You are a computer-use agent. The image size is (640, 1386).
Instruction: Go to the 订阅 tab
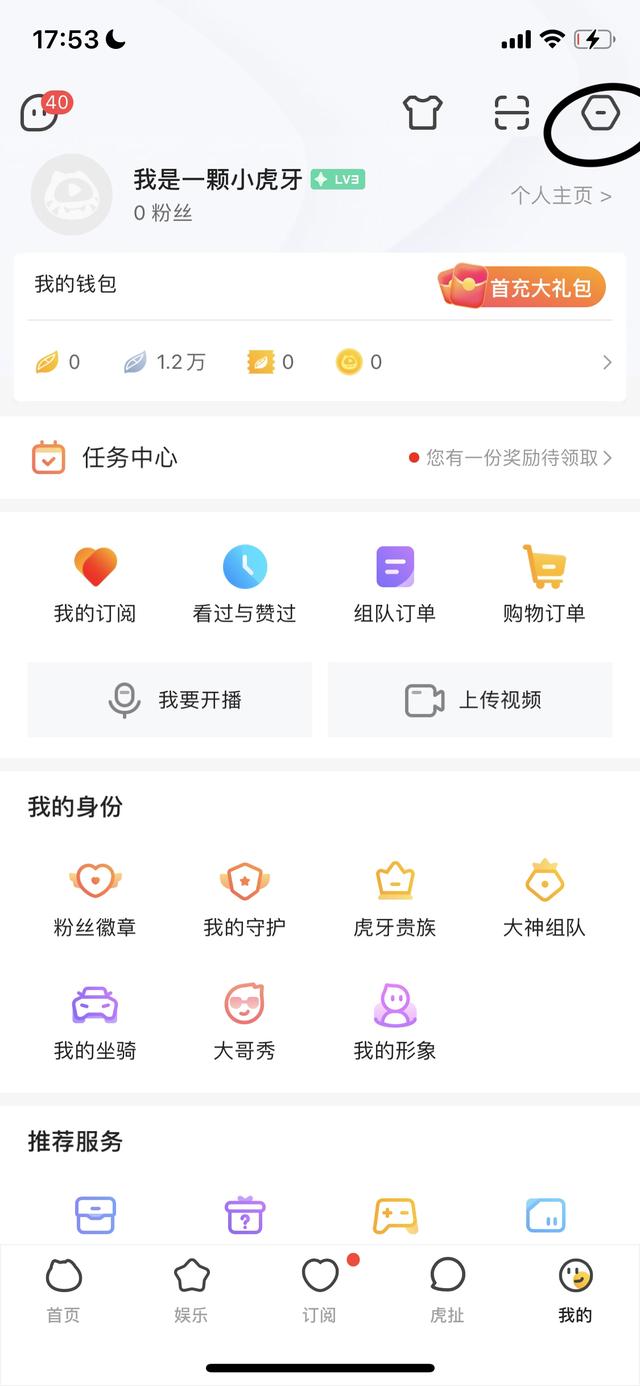(x=320, y=1291)
